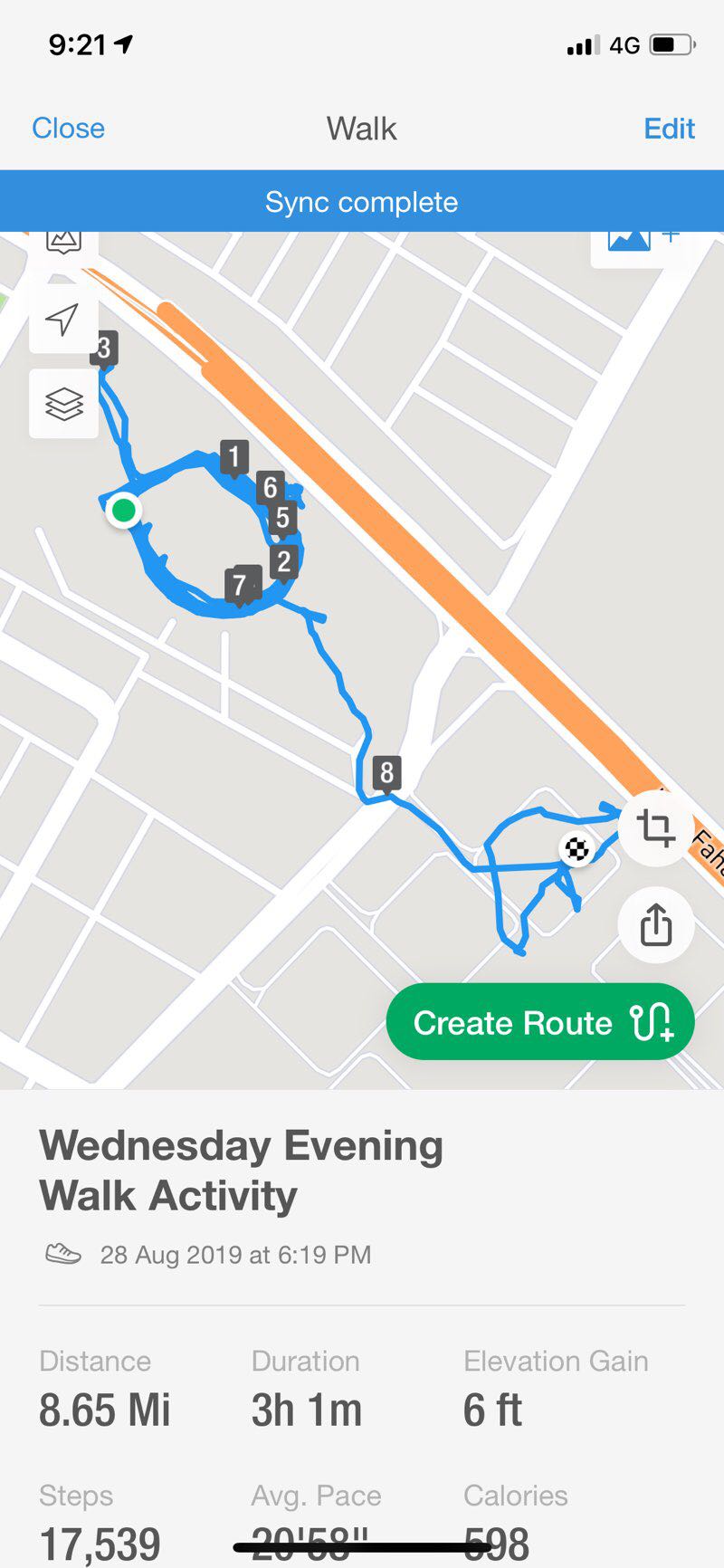Edit this walk activity
Image resolution: width=724 pixels, height=1568 pixels.
[x=669, y=129]
